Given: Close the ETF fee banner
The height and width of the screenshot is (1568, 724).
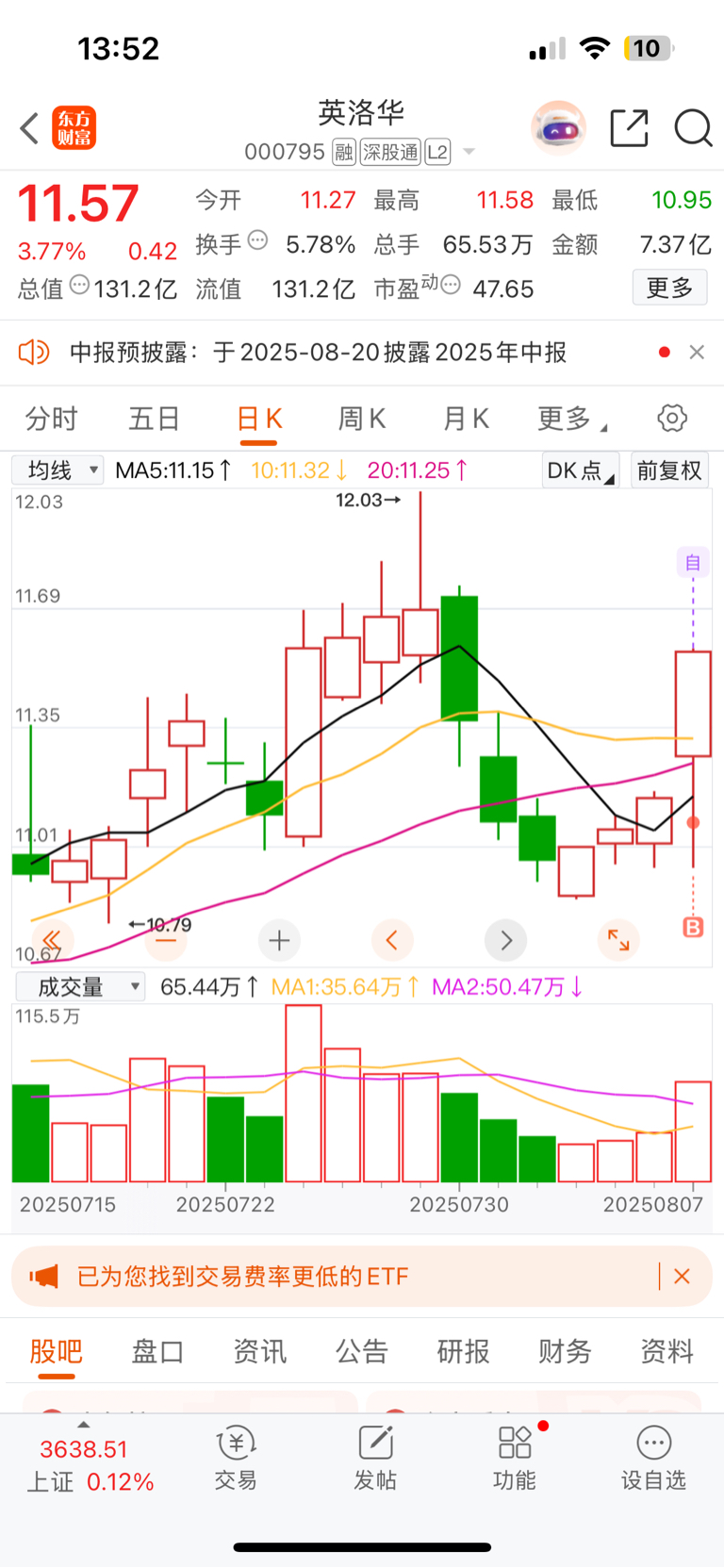Looking at the screenshot, I should pyautogui.click(x=683, y=1277).
